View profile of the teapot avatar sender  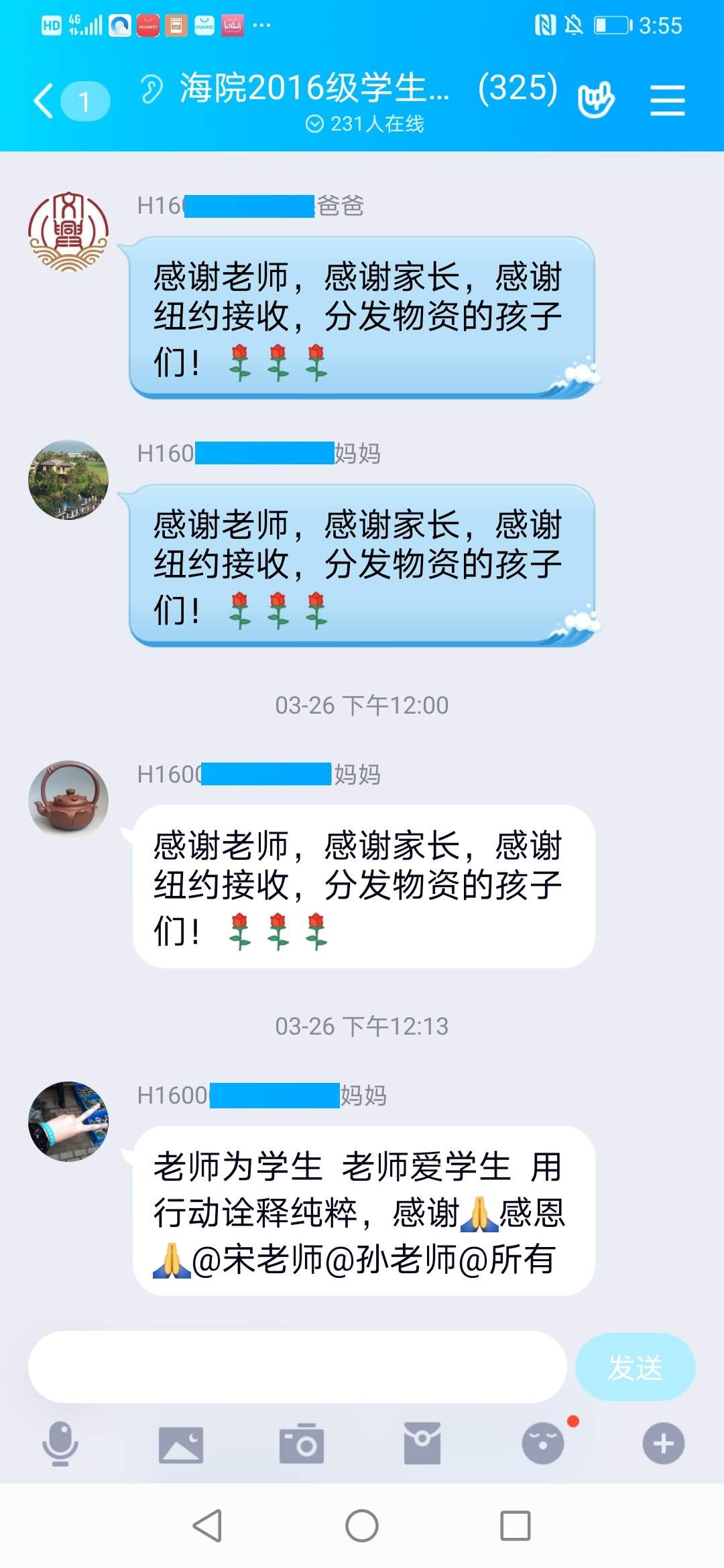click(68, 800)
